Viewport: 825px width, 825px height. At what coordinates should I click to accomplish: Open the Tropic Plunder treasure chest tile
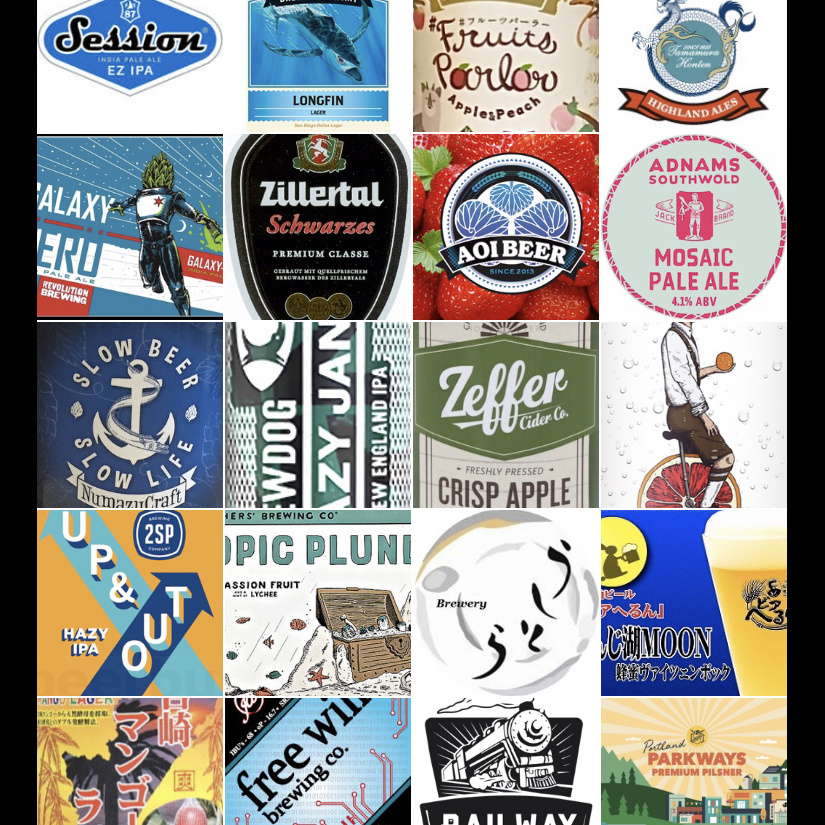(x=317, y=602)
